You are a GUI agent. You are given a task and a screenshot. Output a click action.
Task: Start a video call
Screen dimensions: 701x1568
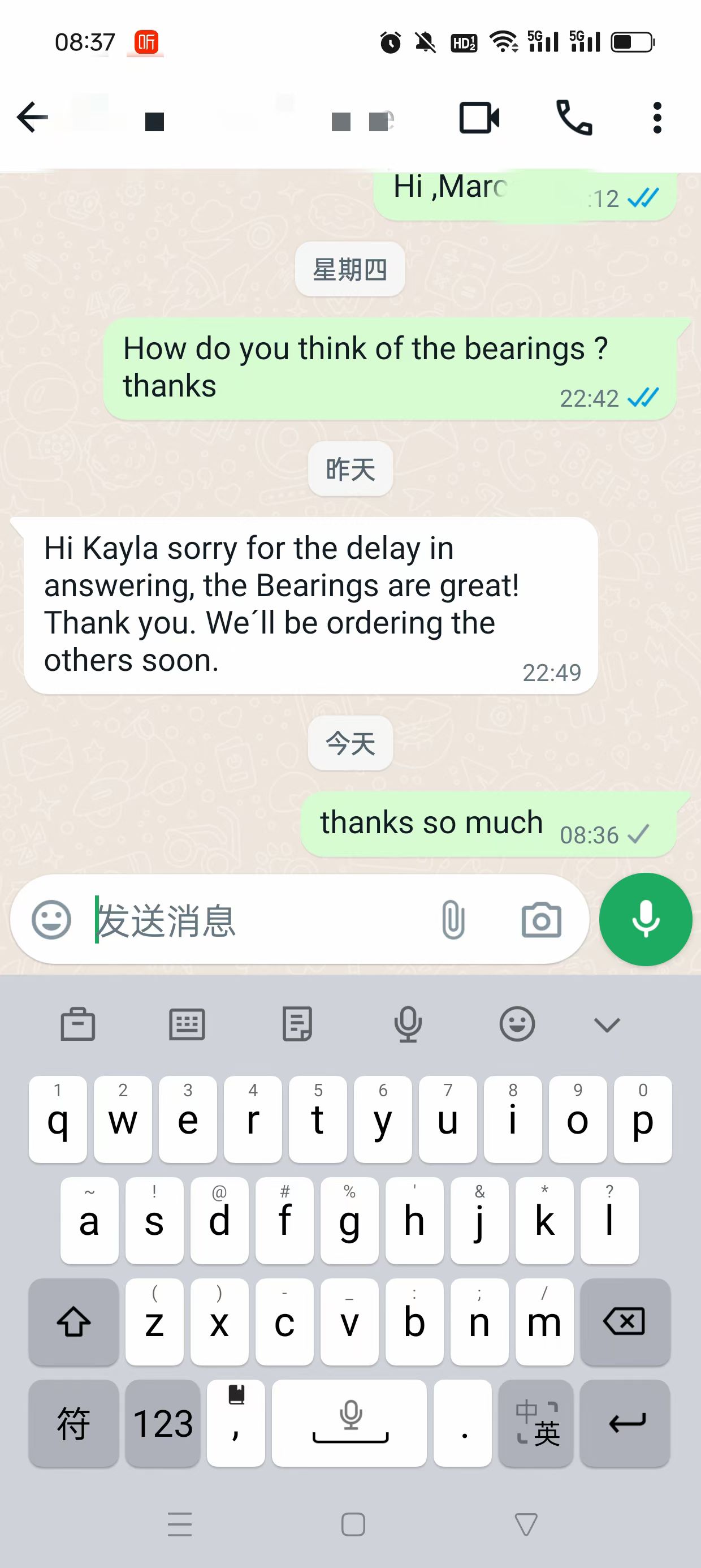[479, 118]
